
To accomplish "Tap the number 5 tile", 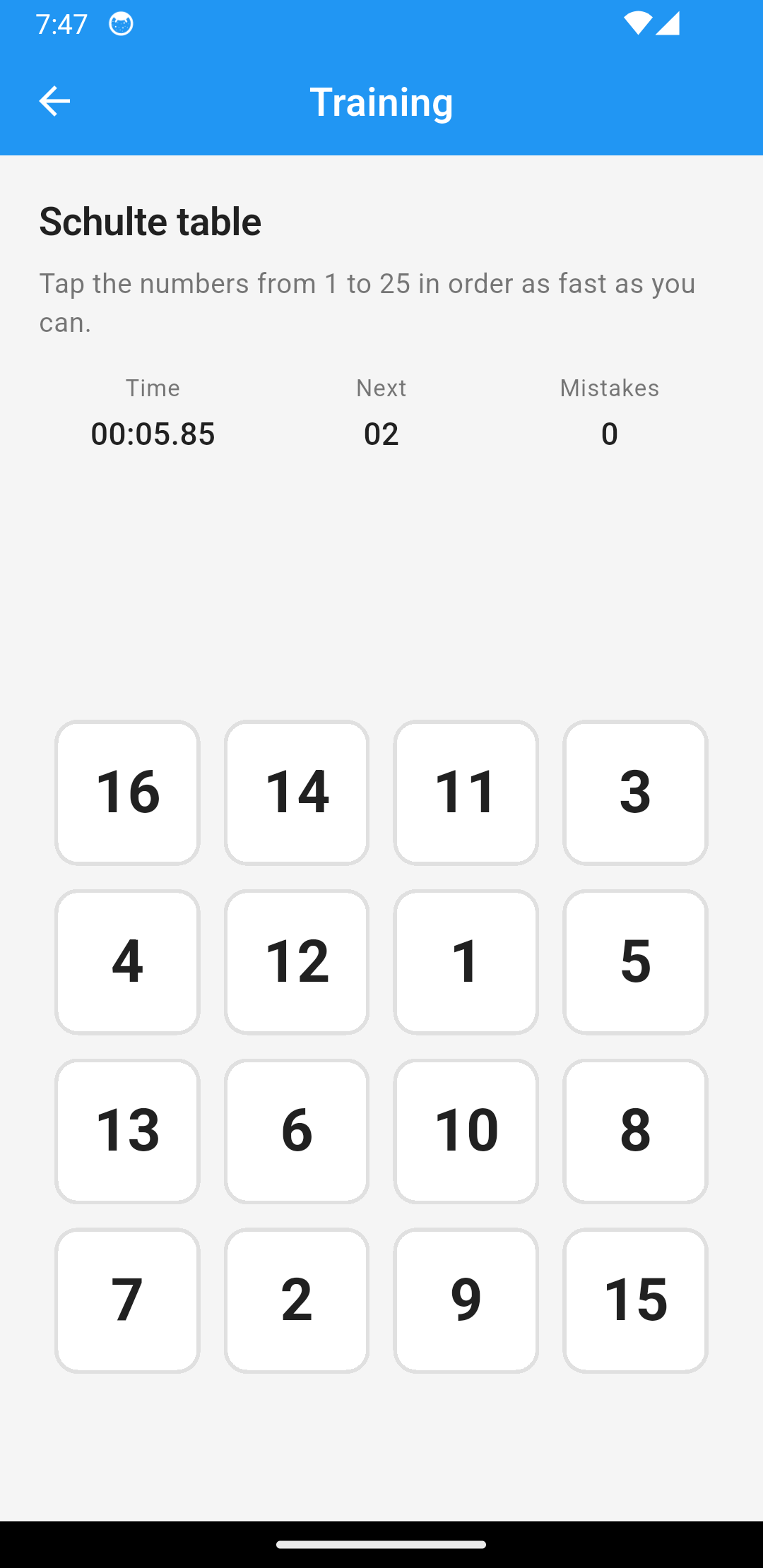I will tap(635, 961).
